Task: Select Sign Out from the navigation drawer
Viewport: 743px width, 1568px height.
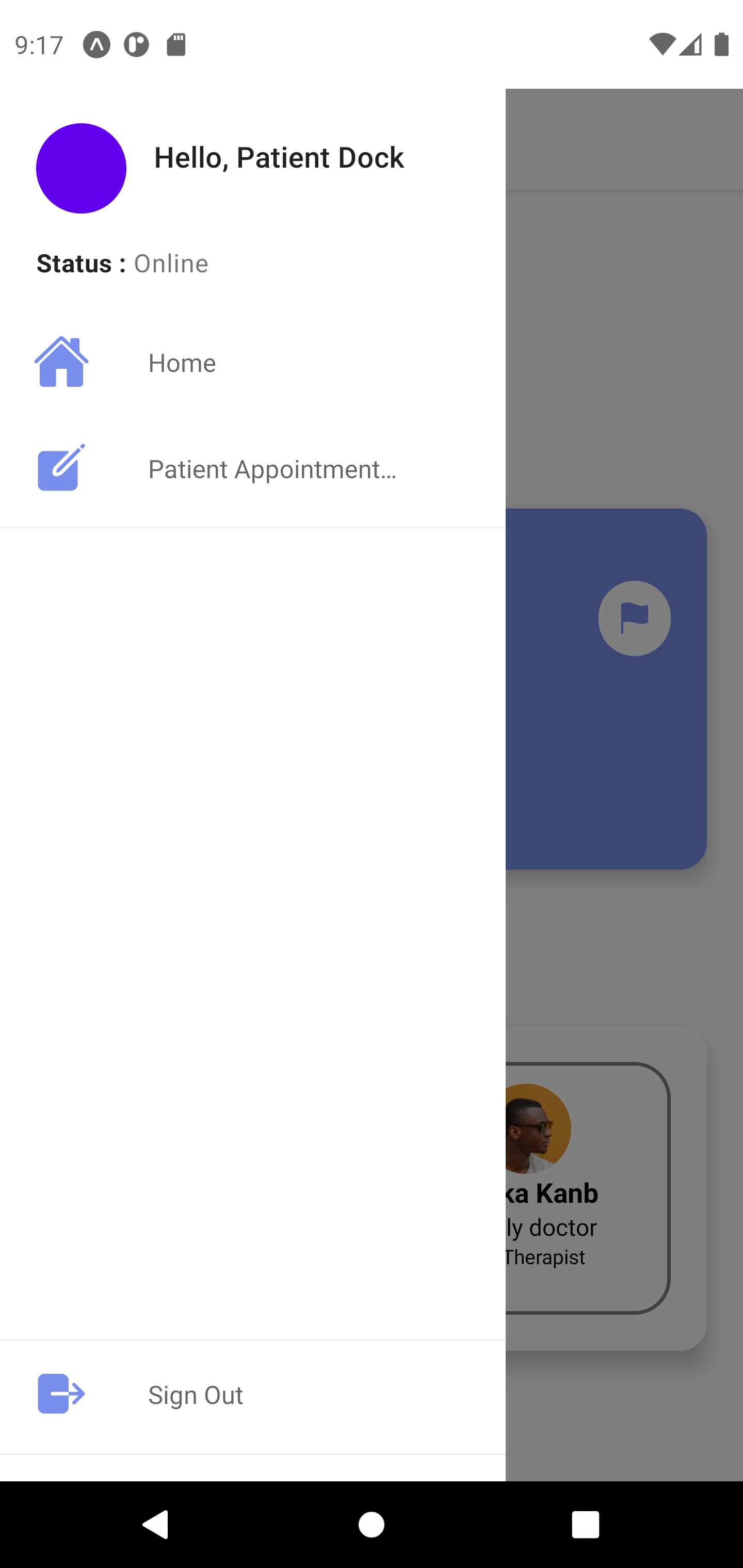Action: click(x=195, y=1394)
